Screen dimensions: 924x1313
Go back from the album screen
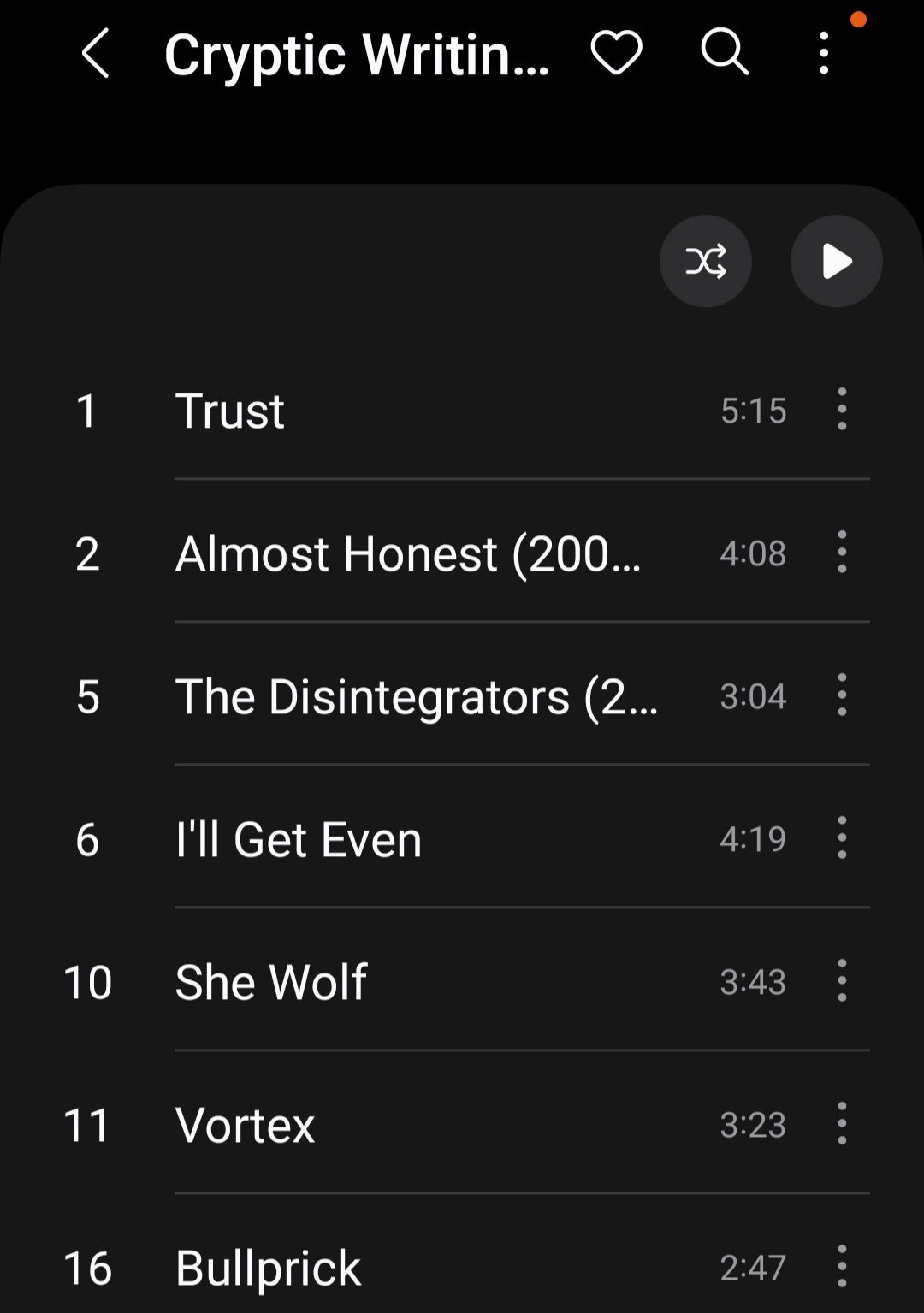[x=96, y=53]
